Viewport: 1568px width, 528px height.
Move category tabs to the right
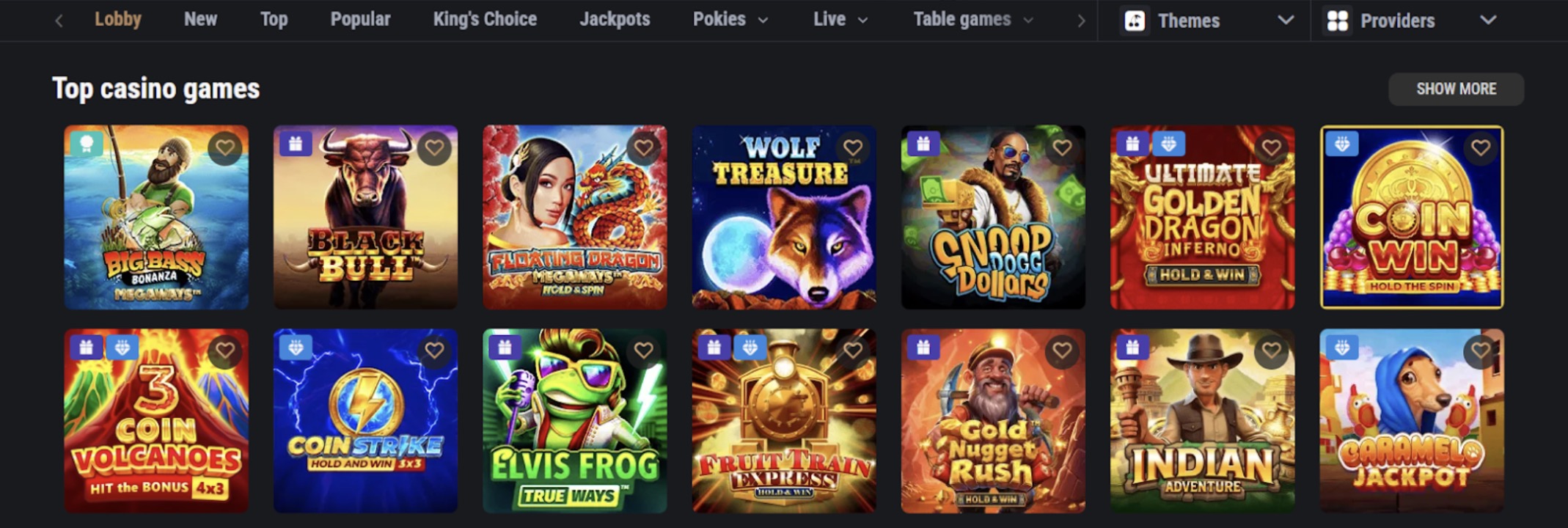tap(1080, 21)
